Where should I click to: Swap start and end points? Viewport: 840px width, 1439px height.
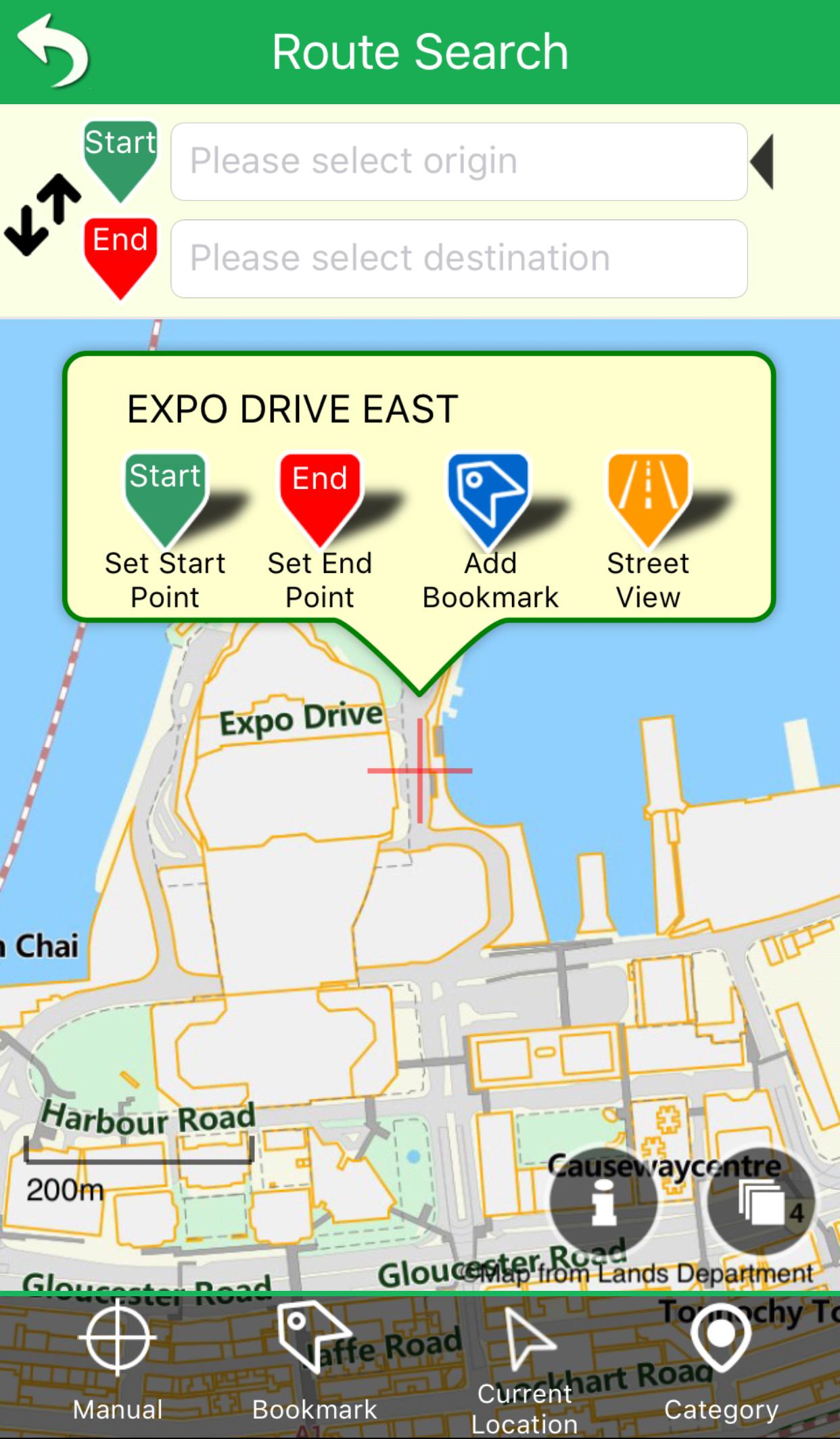[42, 214]
